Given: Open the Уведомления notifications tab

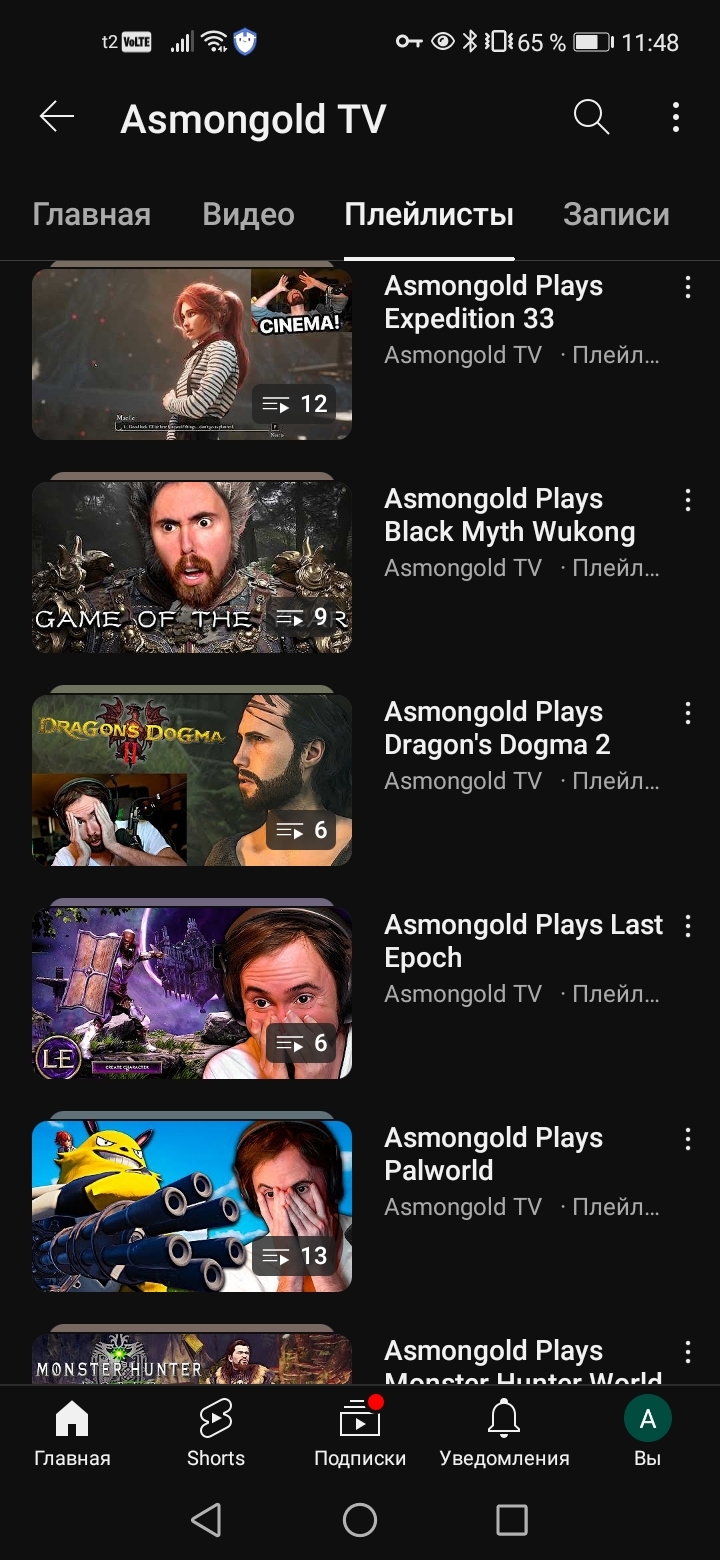Looking at the screenshot, I should click(504, 1432).
